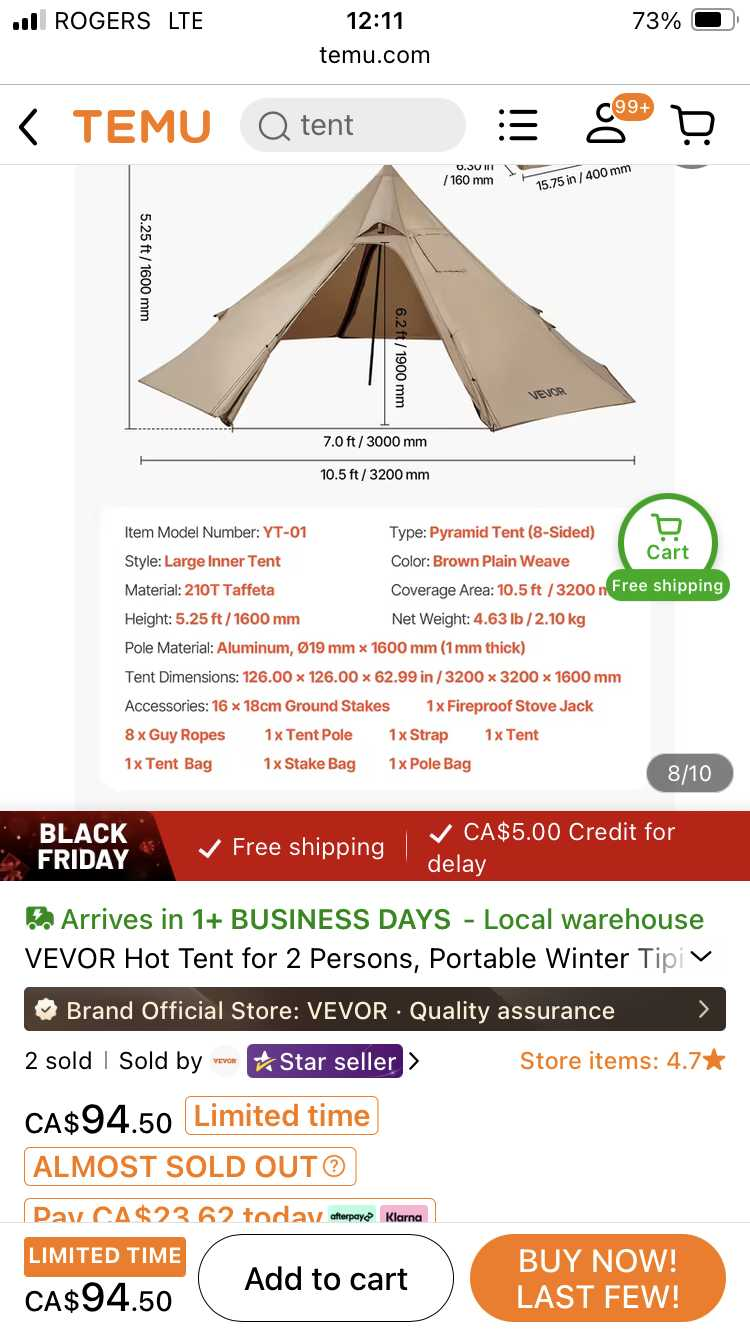Tap Almost Sold Out info icon
The image size is (750, 1334).
click(335, 1166)
